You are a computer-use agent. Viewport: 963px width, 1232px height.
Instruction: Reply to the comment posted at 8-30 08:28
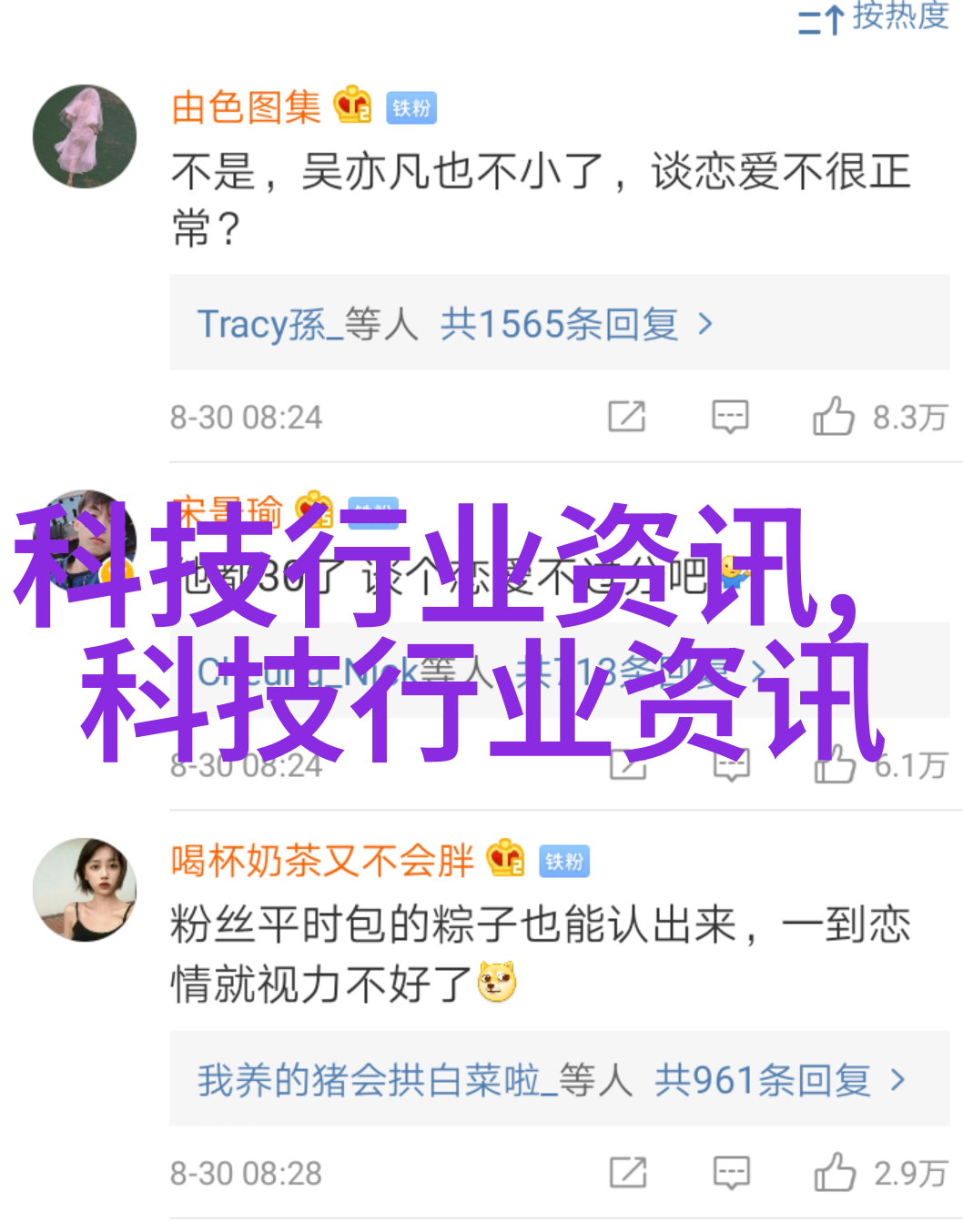click(x=731, y=1173)
